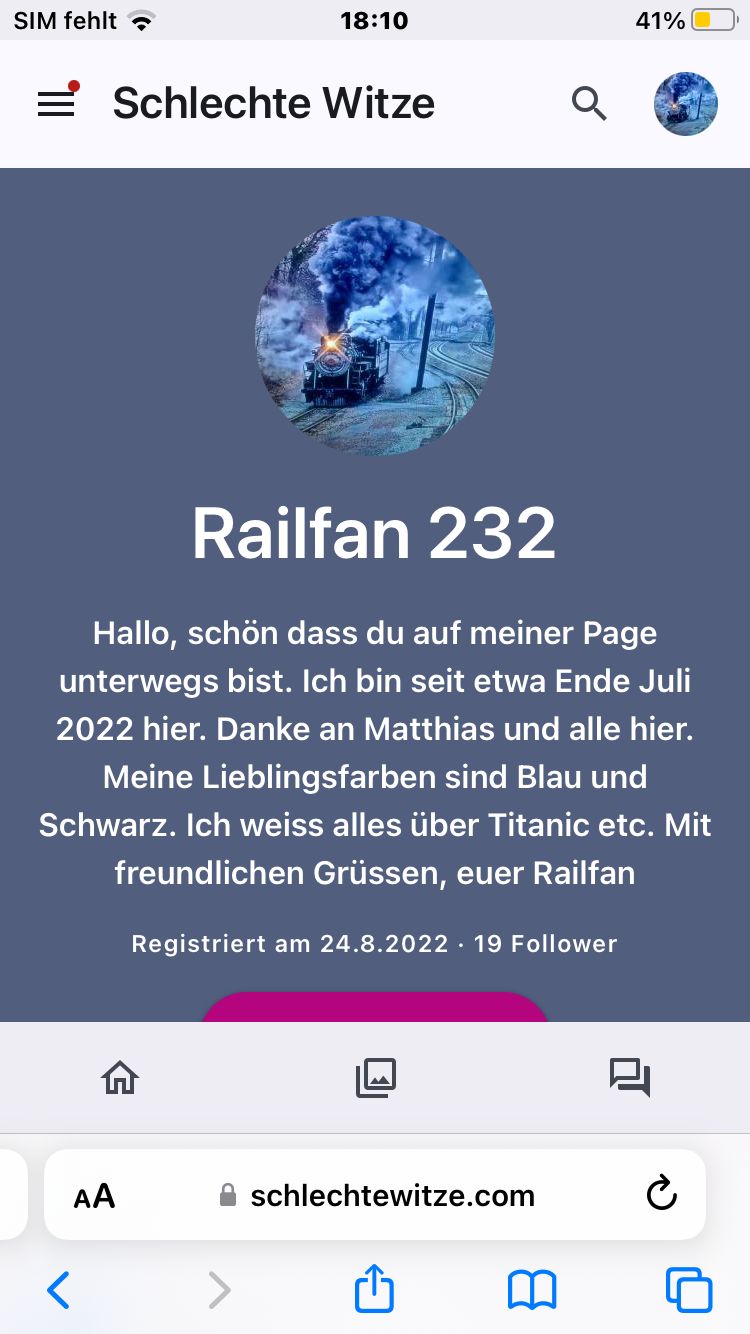This screenshot has width=750, height=1334.
Task: Show all open Safari tabs
Action: click(x=689, y=1291)
